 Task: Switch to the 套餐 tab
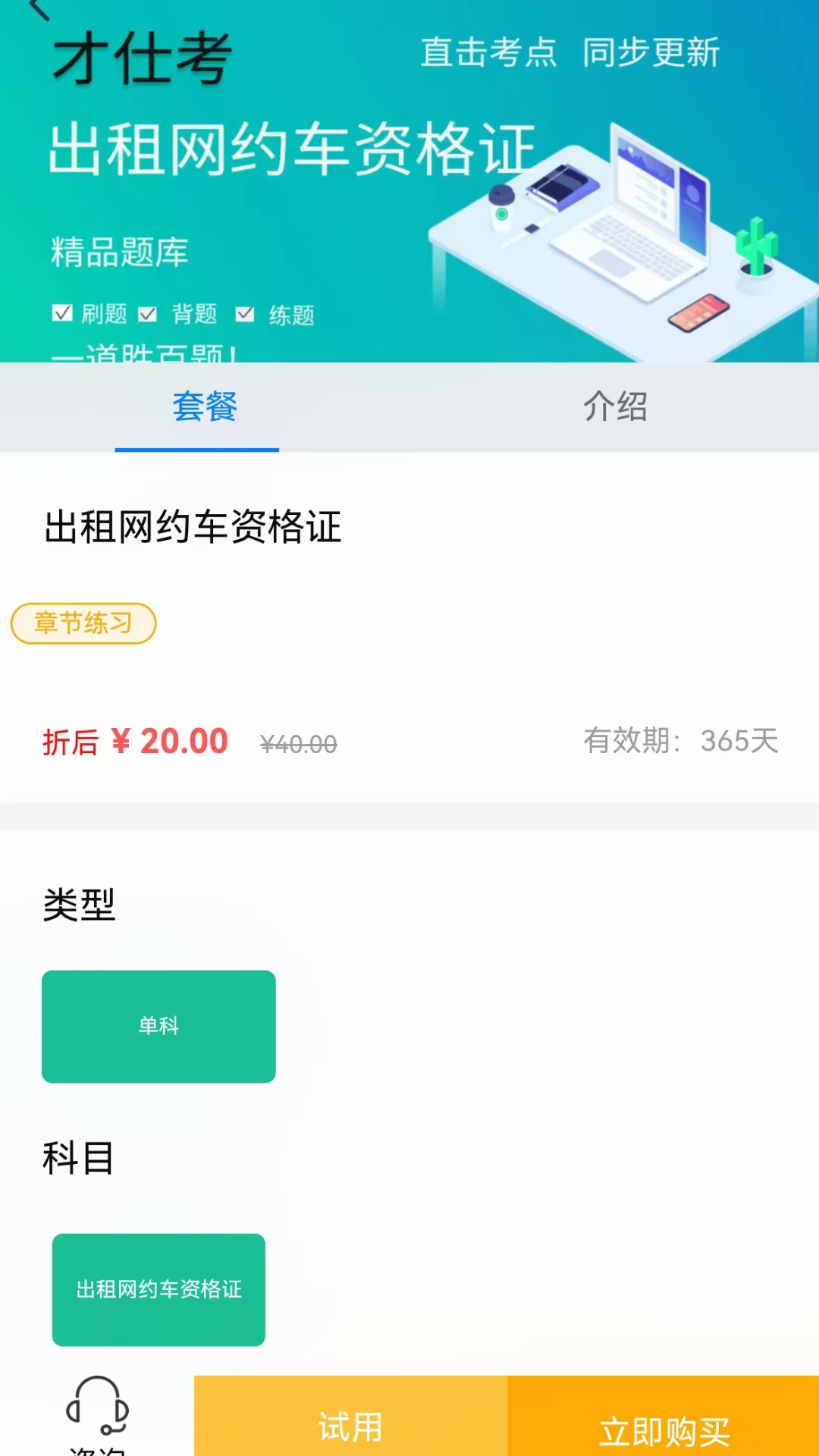click(x=204, y=406)
